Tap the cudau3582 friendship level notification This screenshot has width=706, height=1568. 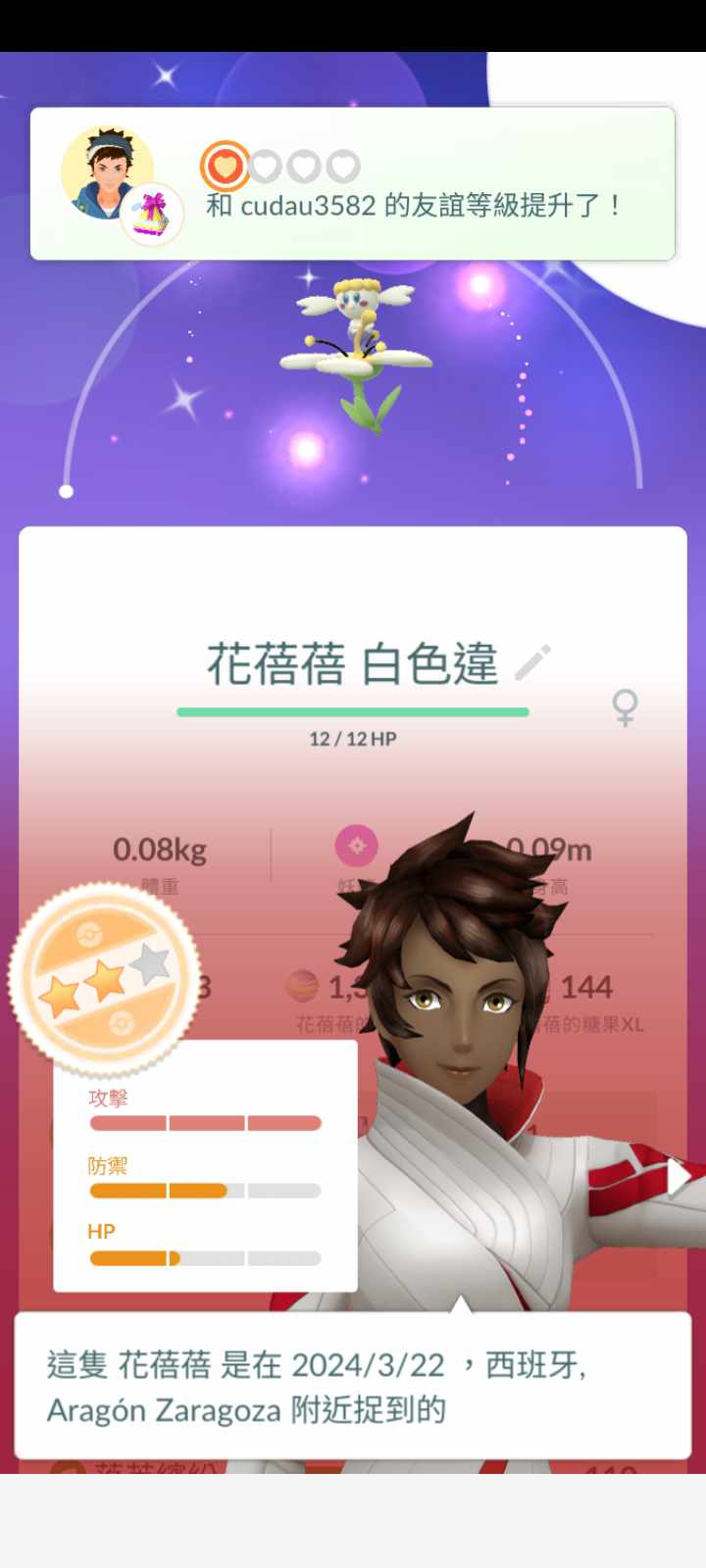click(x=353, y=184)
